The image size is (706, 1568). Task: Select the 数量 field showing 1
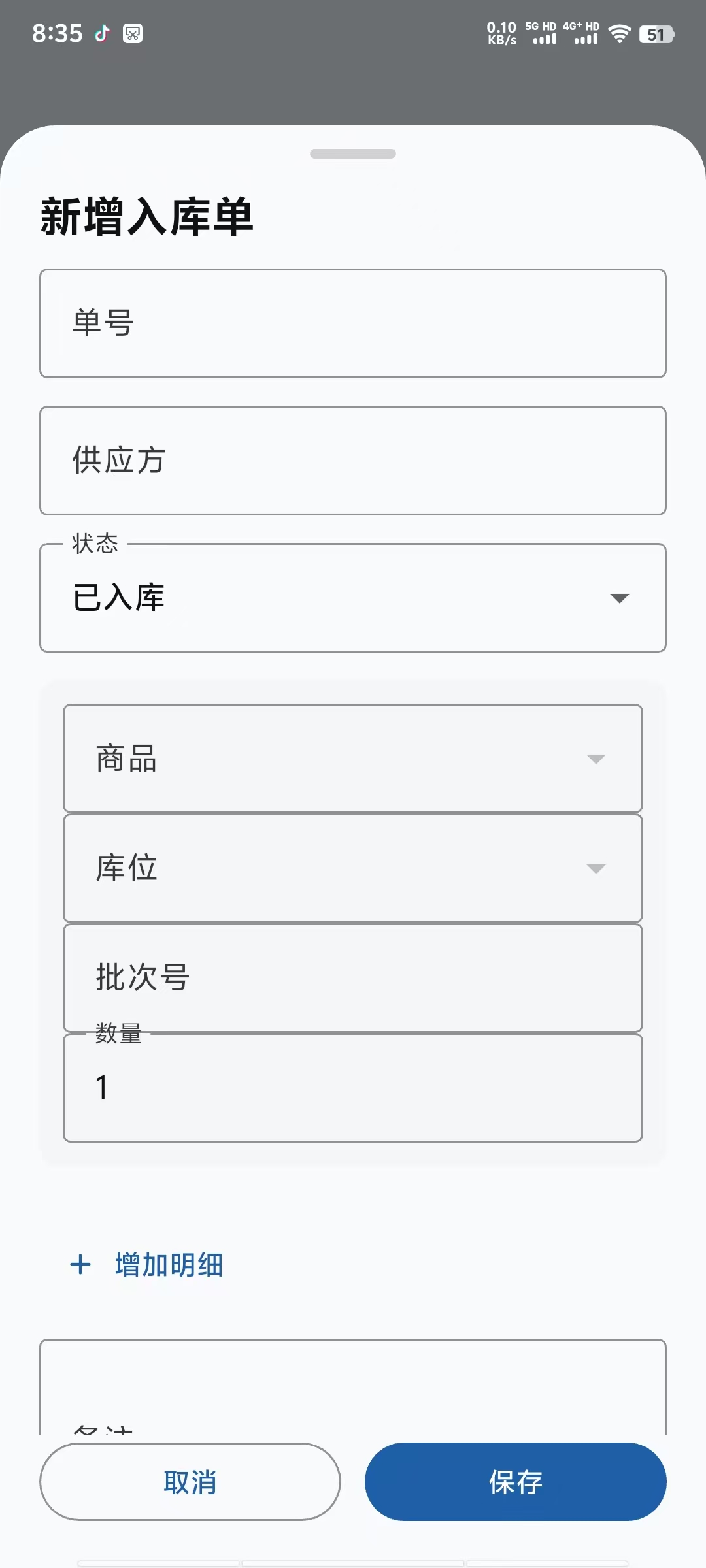click(x=353, y=1085)
